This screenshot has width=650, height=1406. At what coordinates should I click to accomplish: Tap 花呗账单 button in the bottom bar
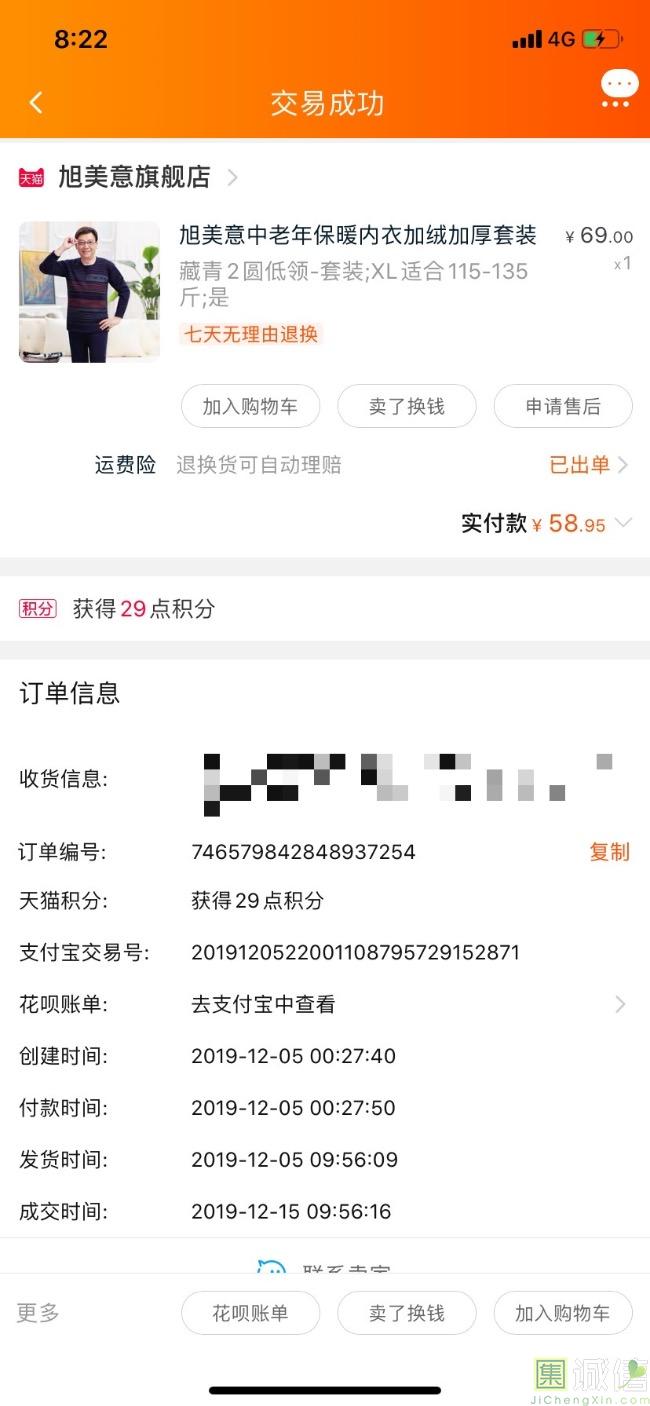click(250, 1313)
